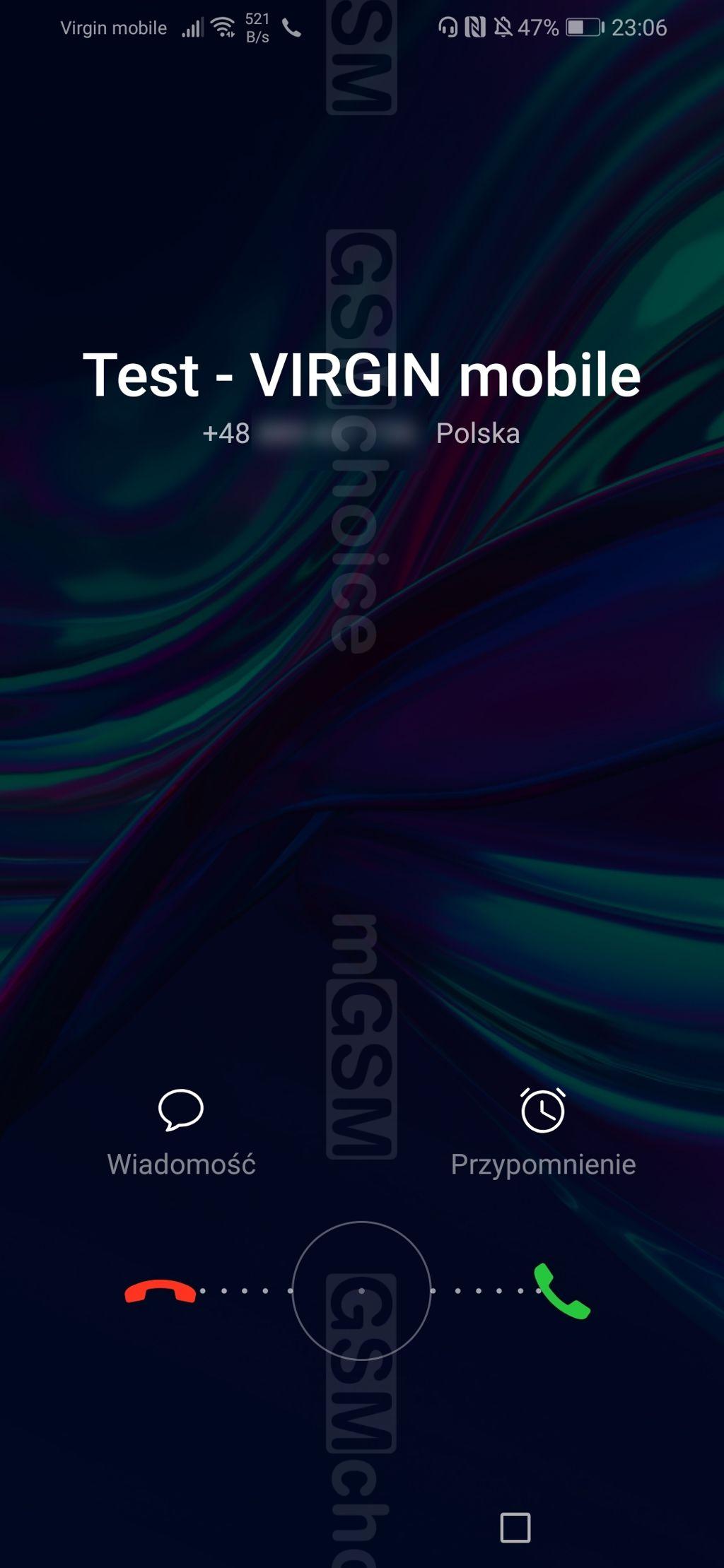Viewport: 724px width, 1568px height.
Task: Set a callback reminder with Przypomnienie
Action: [543, 1133]
